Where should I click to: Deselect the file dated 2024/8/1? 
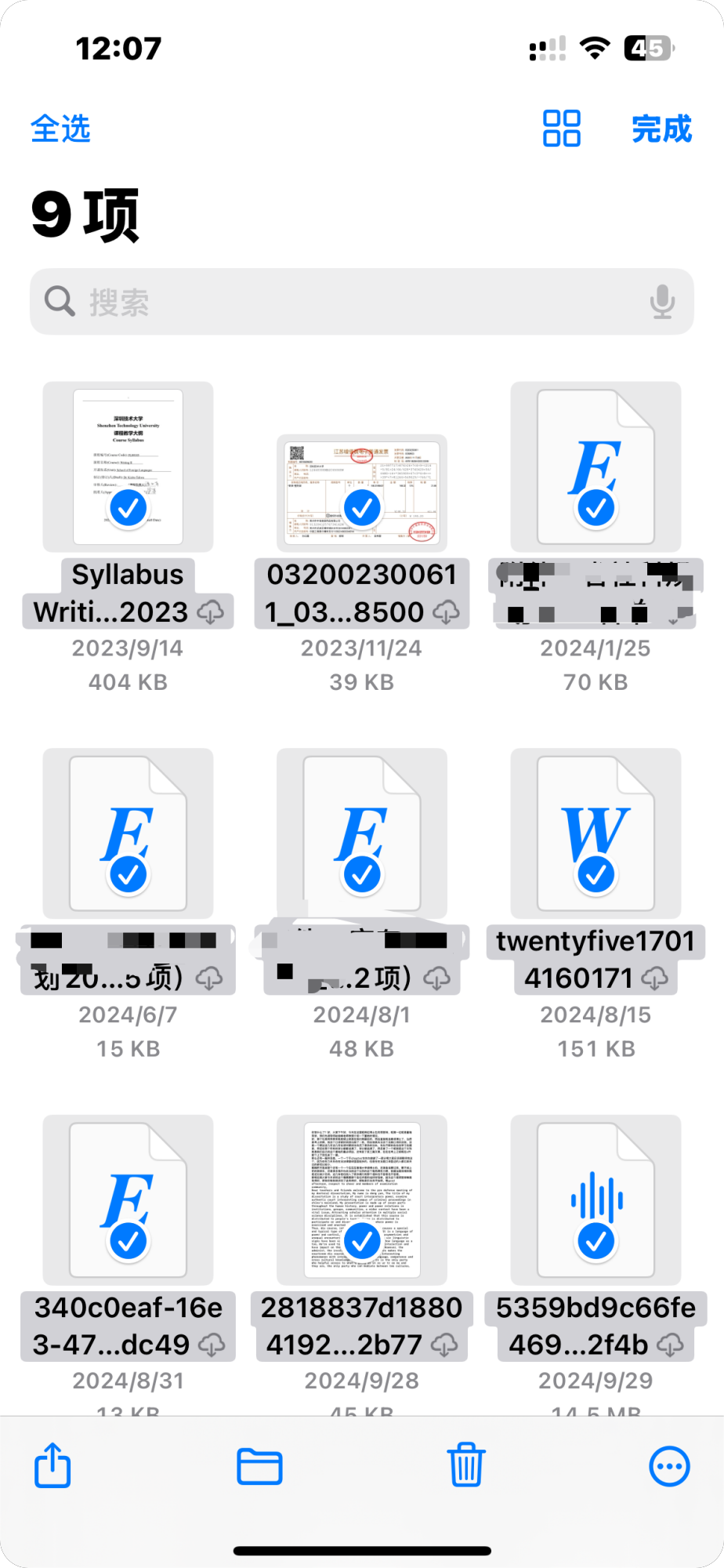point(362,833)
